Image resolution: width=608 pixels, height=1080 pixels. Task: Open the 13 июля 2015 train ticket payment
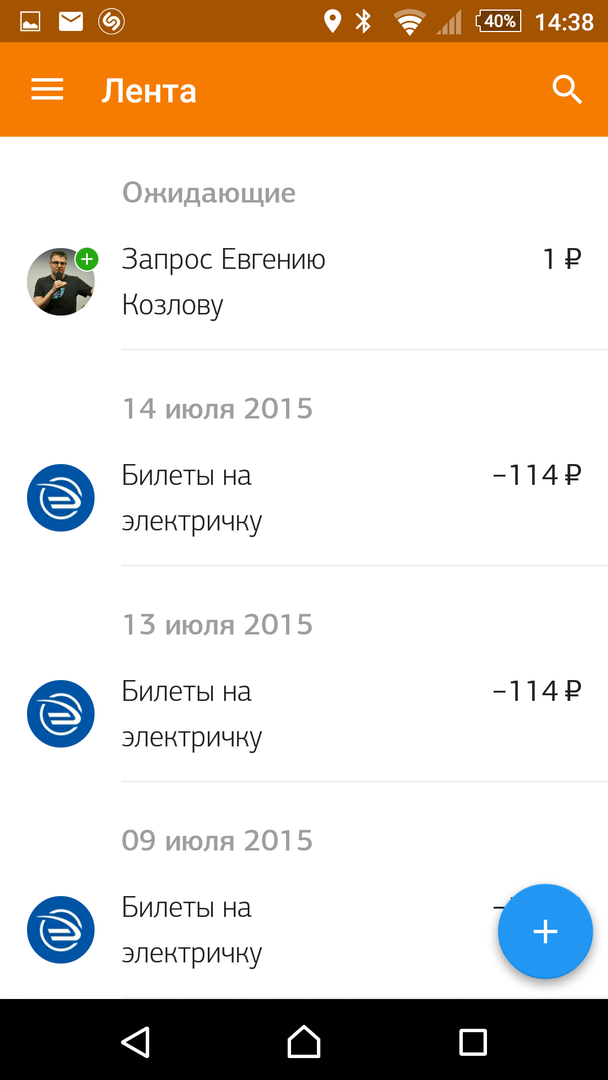[300, 714]
